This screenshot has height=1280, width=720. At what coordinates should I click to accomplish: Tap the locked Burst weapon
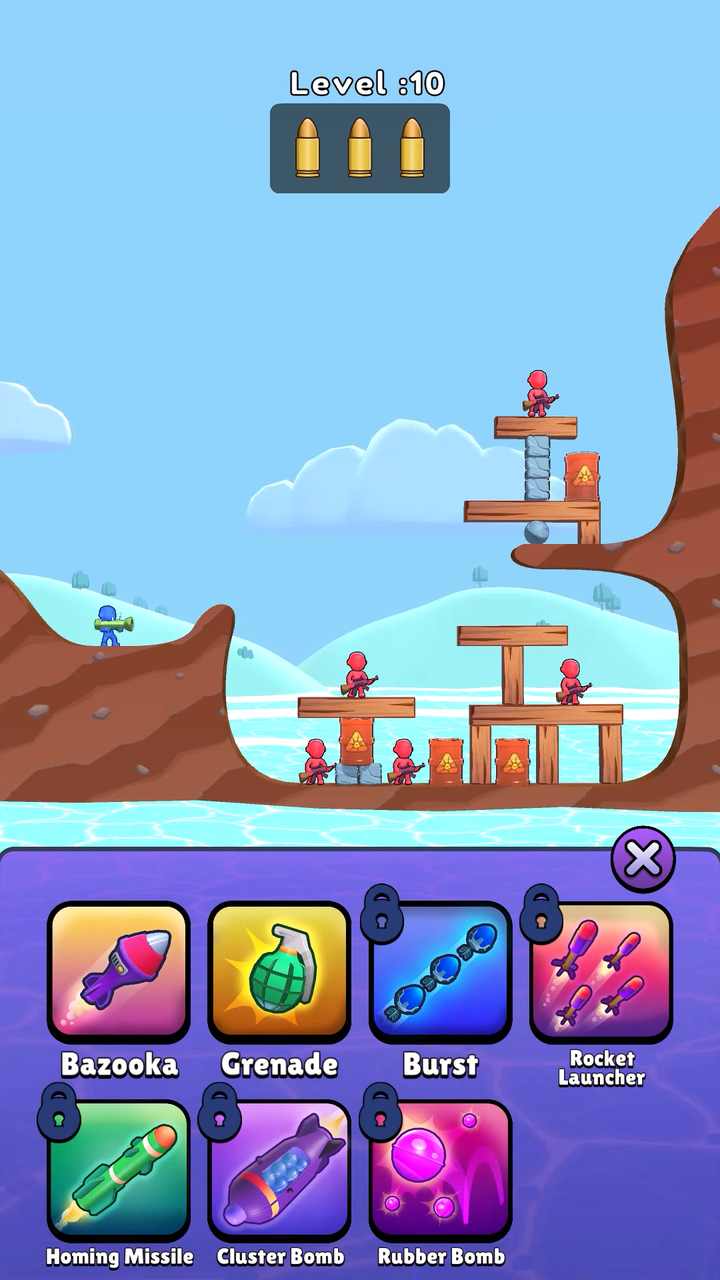pyautogui.click(x=440, y=972)
